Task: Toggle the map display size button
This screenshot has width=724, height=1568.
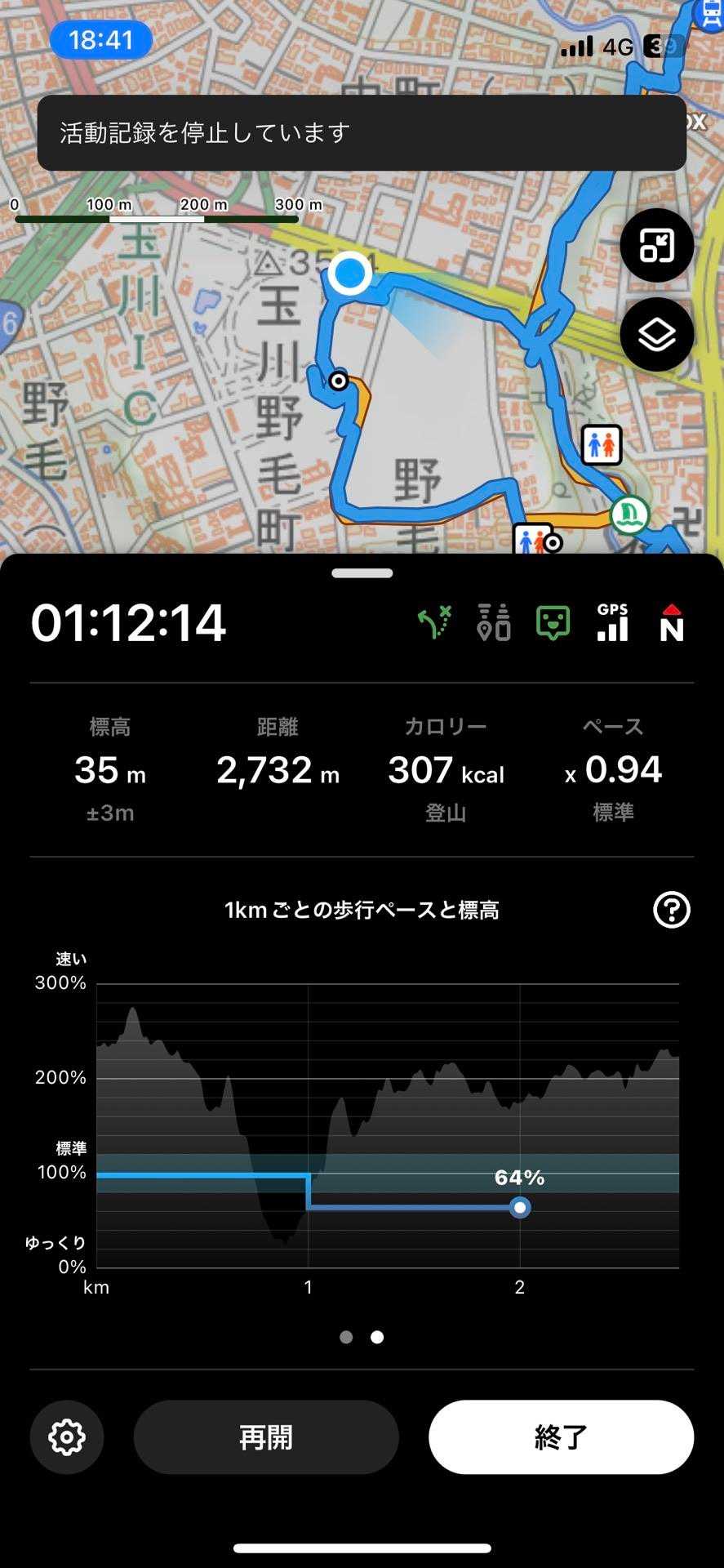Action: 656,245
